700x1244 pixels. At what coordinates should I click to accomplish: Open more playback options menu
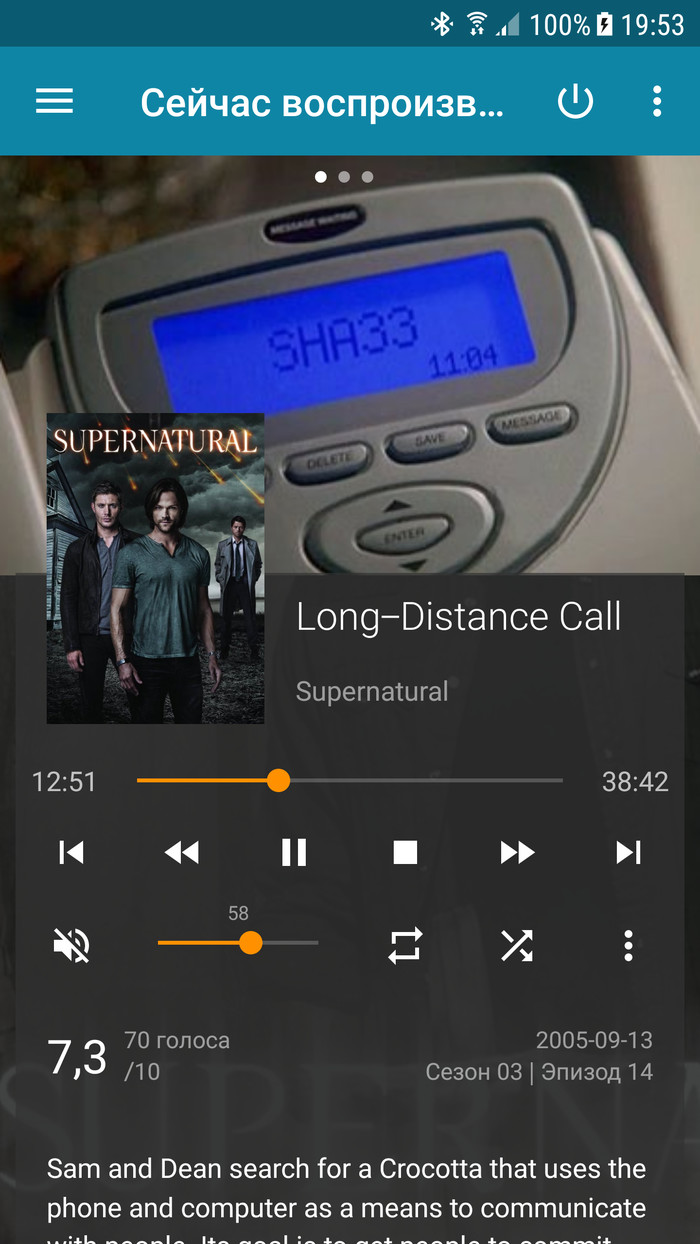[628, 945]
